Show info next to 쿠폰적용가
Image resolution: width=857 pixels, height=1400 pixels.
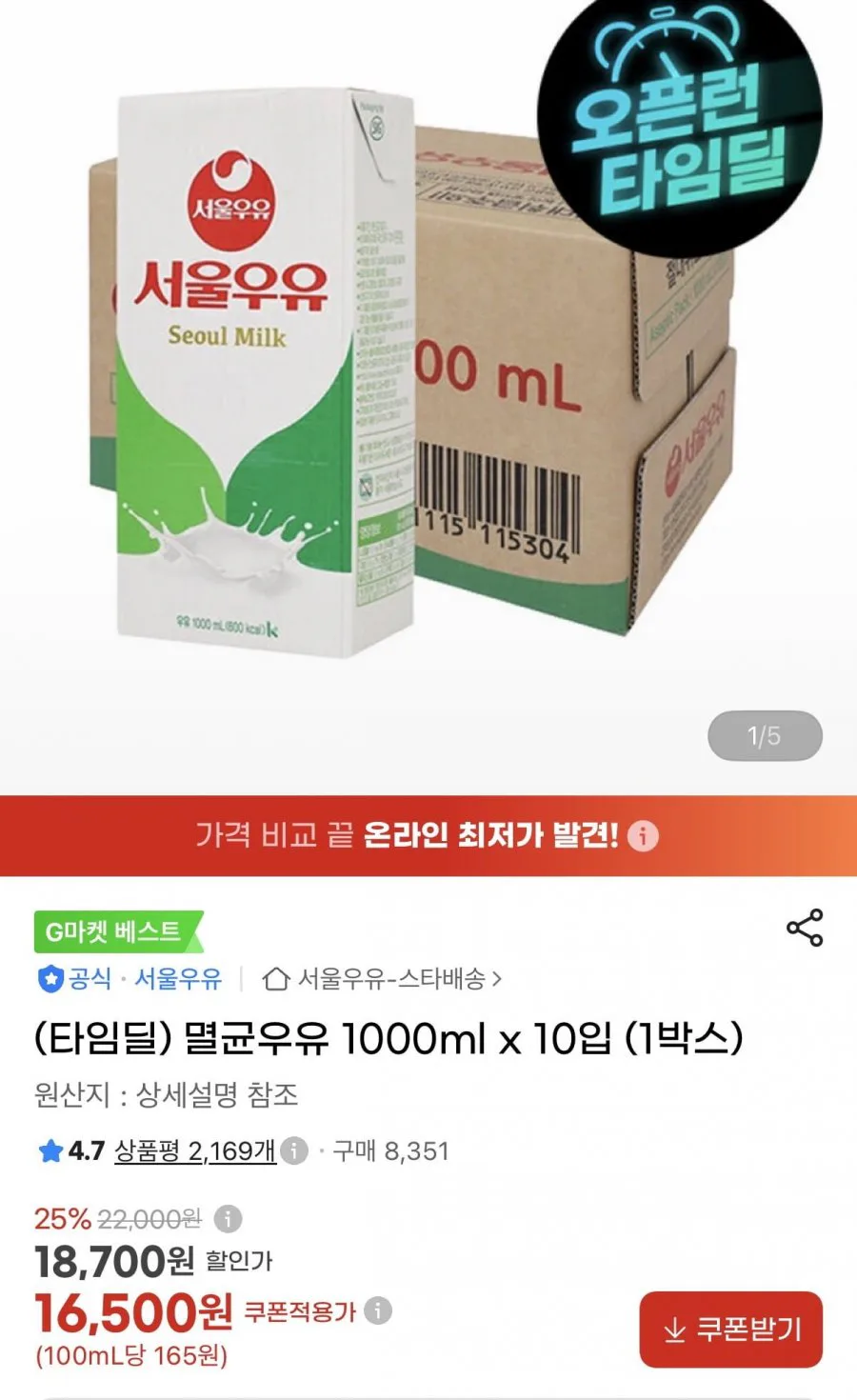pyautogui.click(x=378, y=1311)
